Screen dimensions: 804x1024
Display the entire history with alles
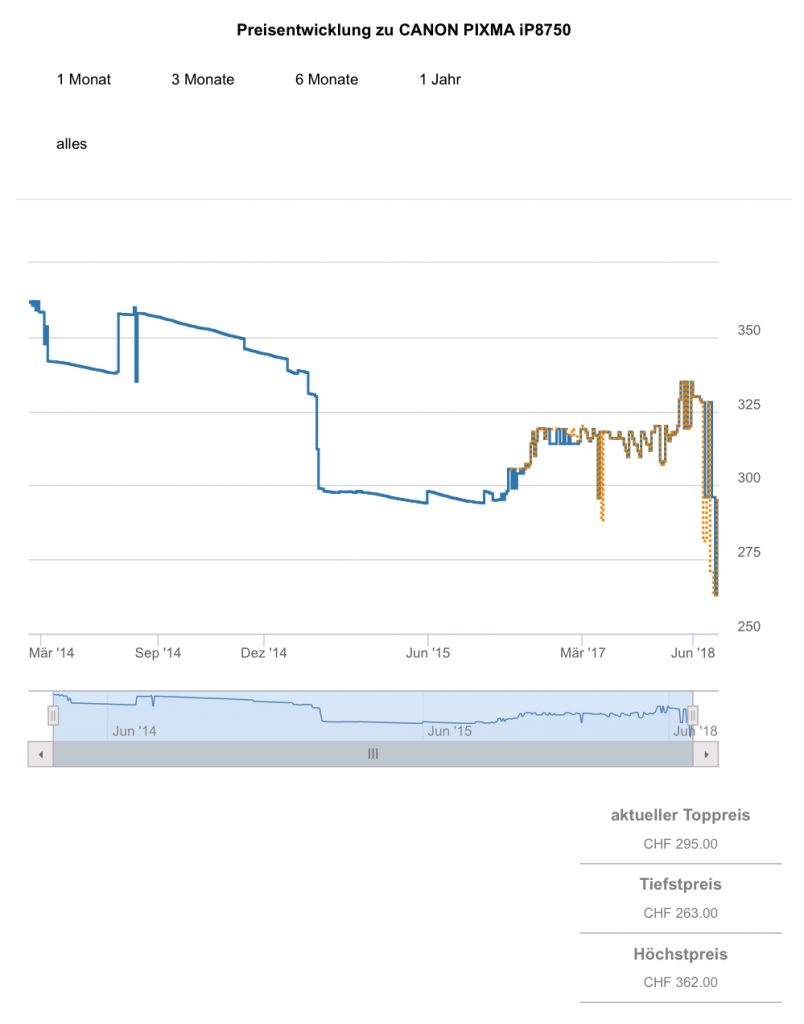[x=71, y=144]
